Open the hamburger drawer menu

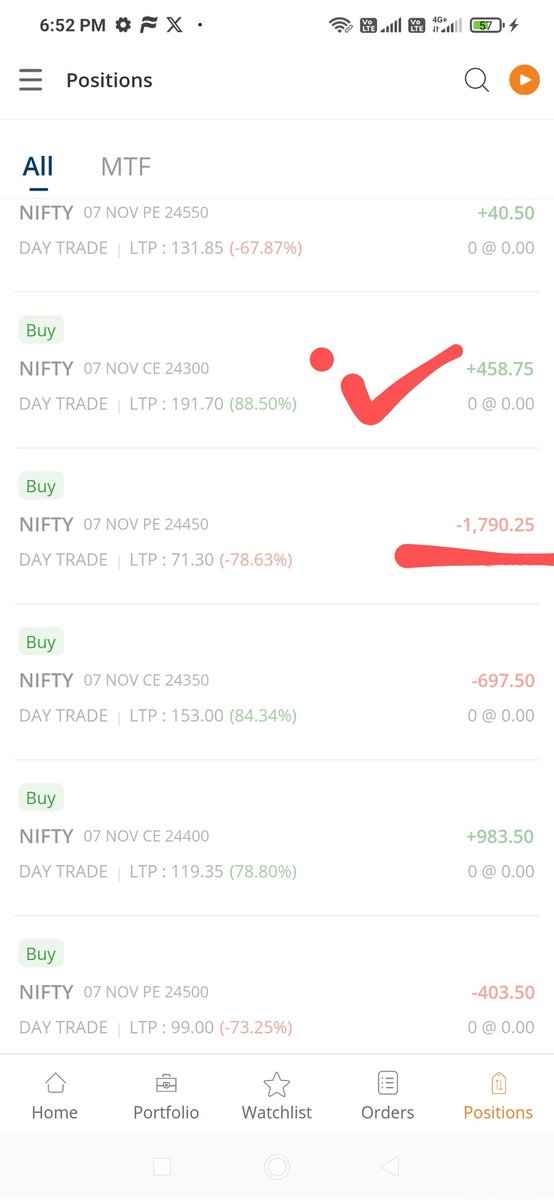(x=31, y=80)
